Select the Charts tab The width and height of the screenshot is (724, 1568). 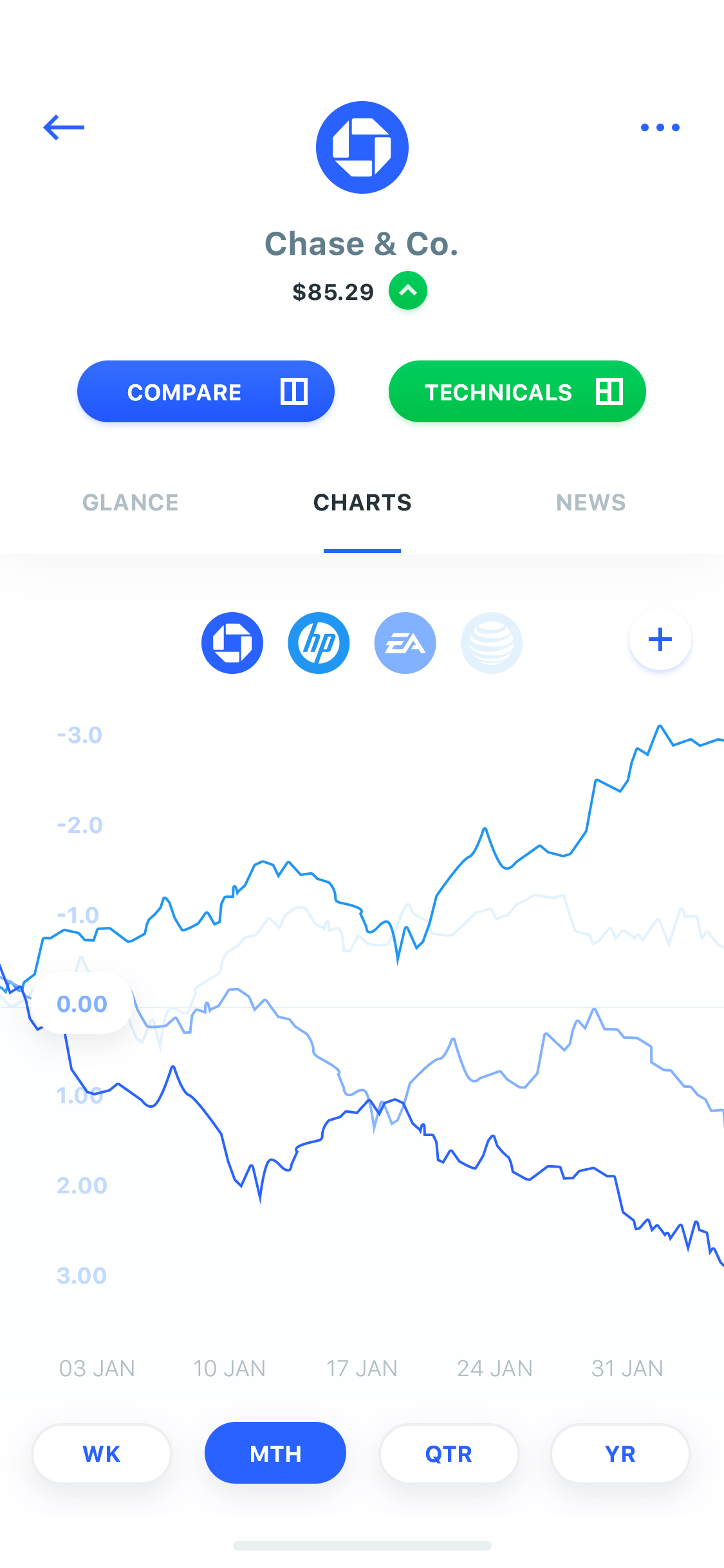point(362,502)
